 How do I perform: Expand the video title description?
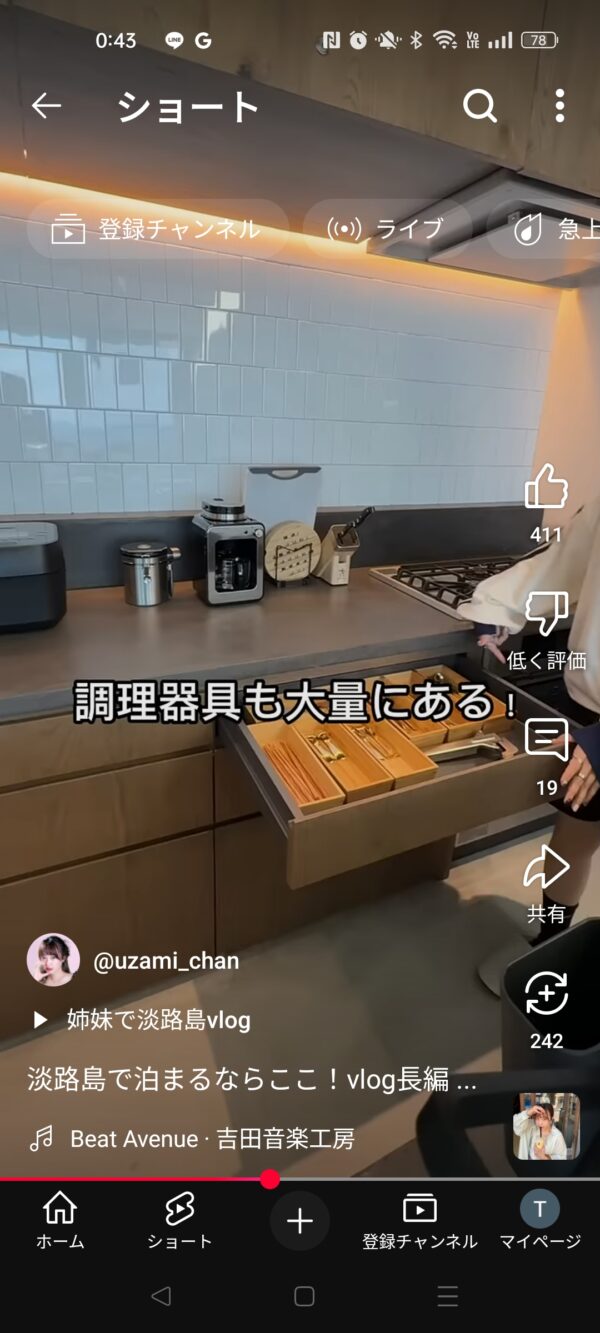252,1081
